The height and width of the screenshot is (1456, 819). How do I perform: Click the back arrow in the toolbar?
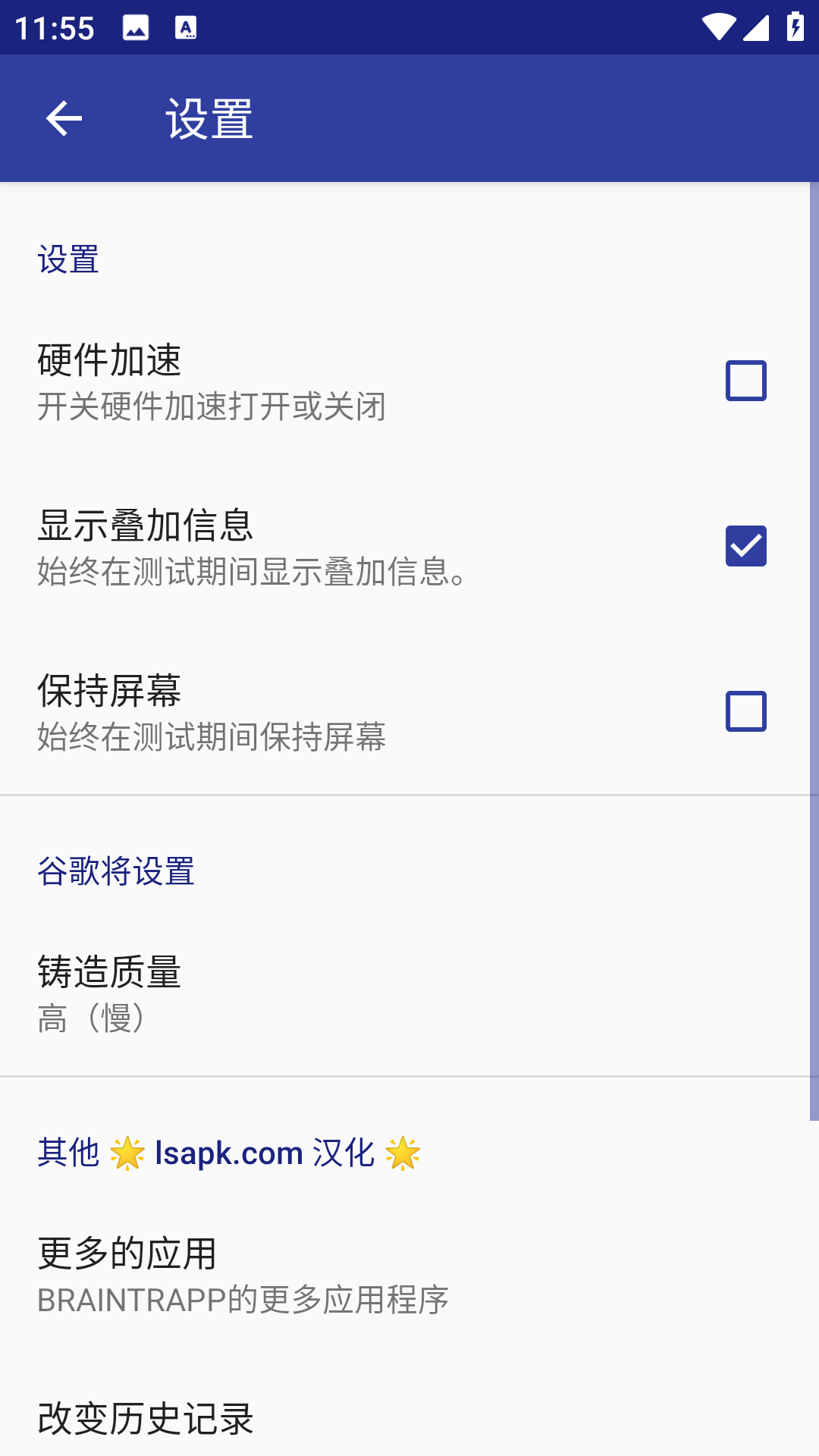[64, 118]
